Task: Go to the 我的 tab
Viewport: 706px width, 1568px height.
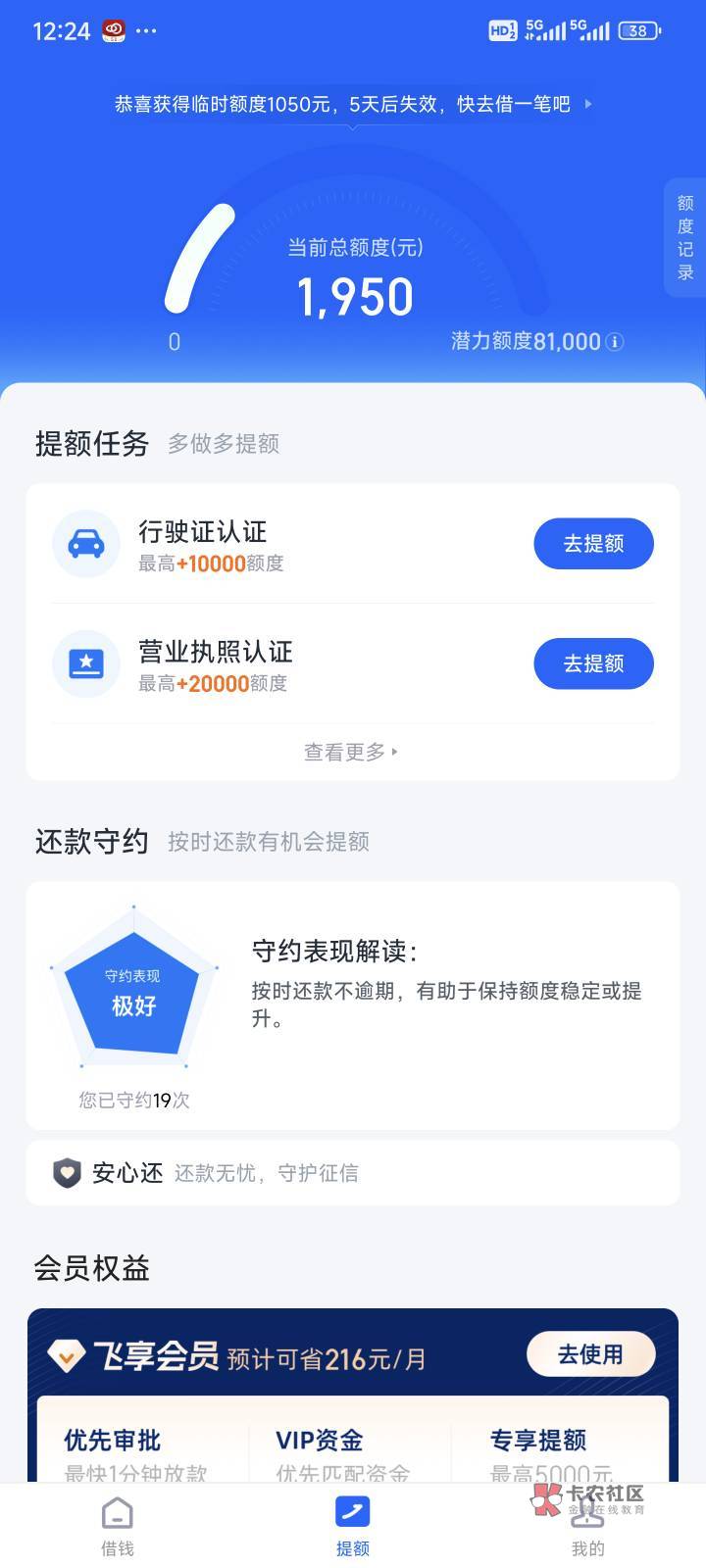Action: [588, 1527]
